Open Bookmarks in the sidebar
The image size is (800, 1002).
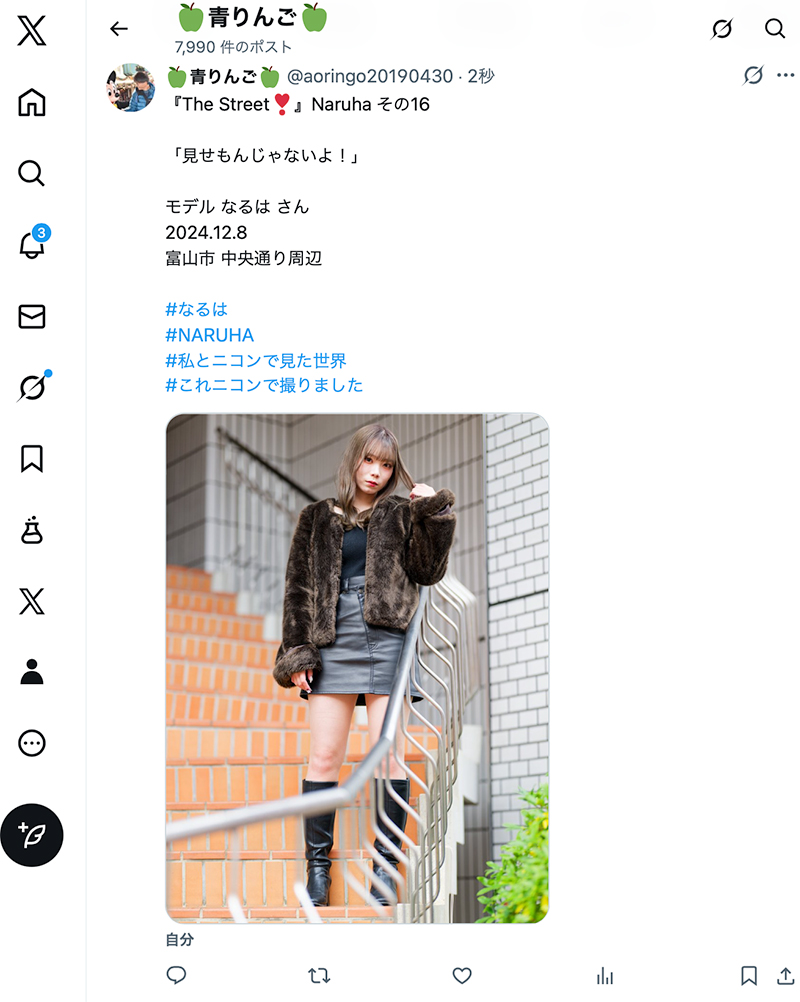(x=31, y=459)
